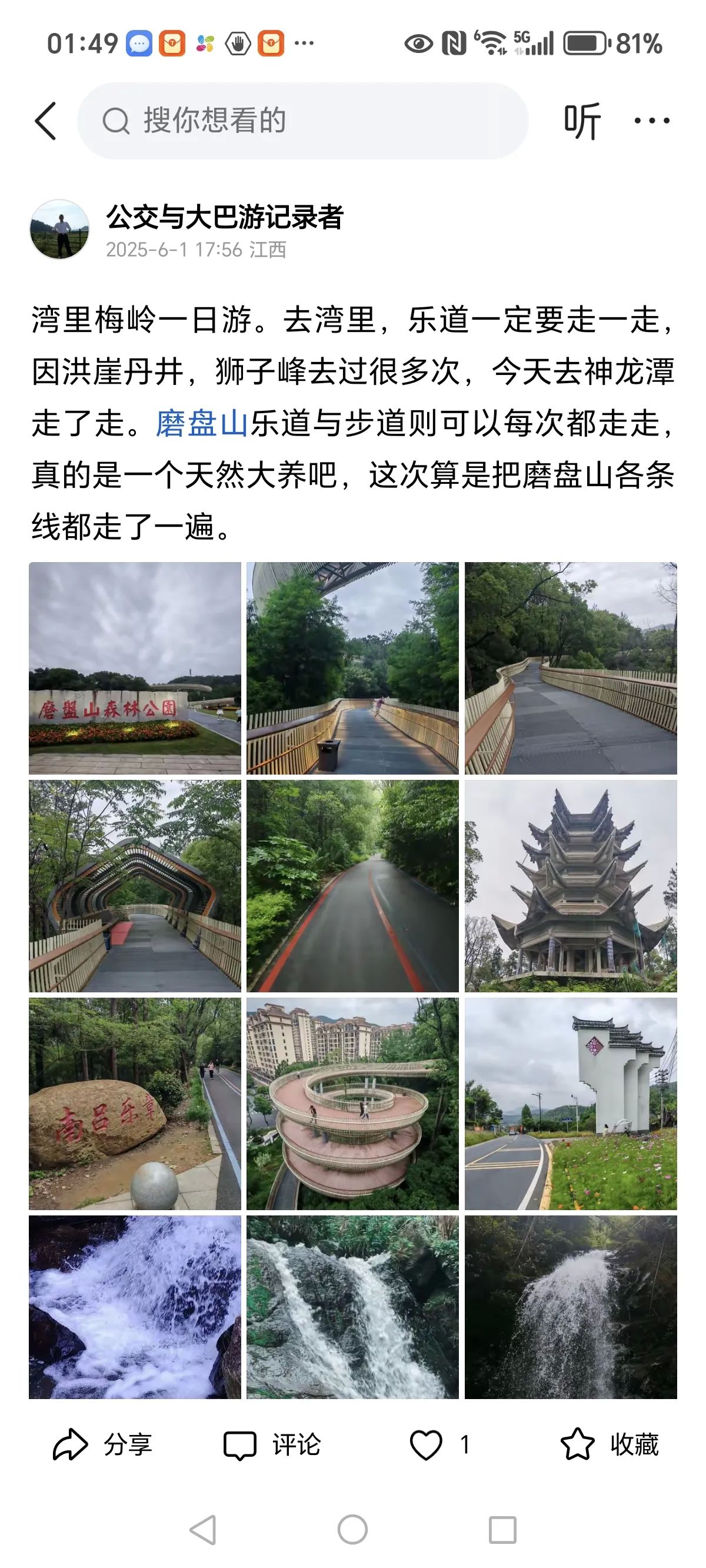706x1568 pixels.
Task: View the 南昌乐道 stone photo
Action: 135,1104
